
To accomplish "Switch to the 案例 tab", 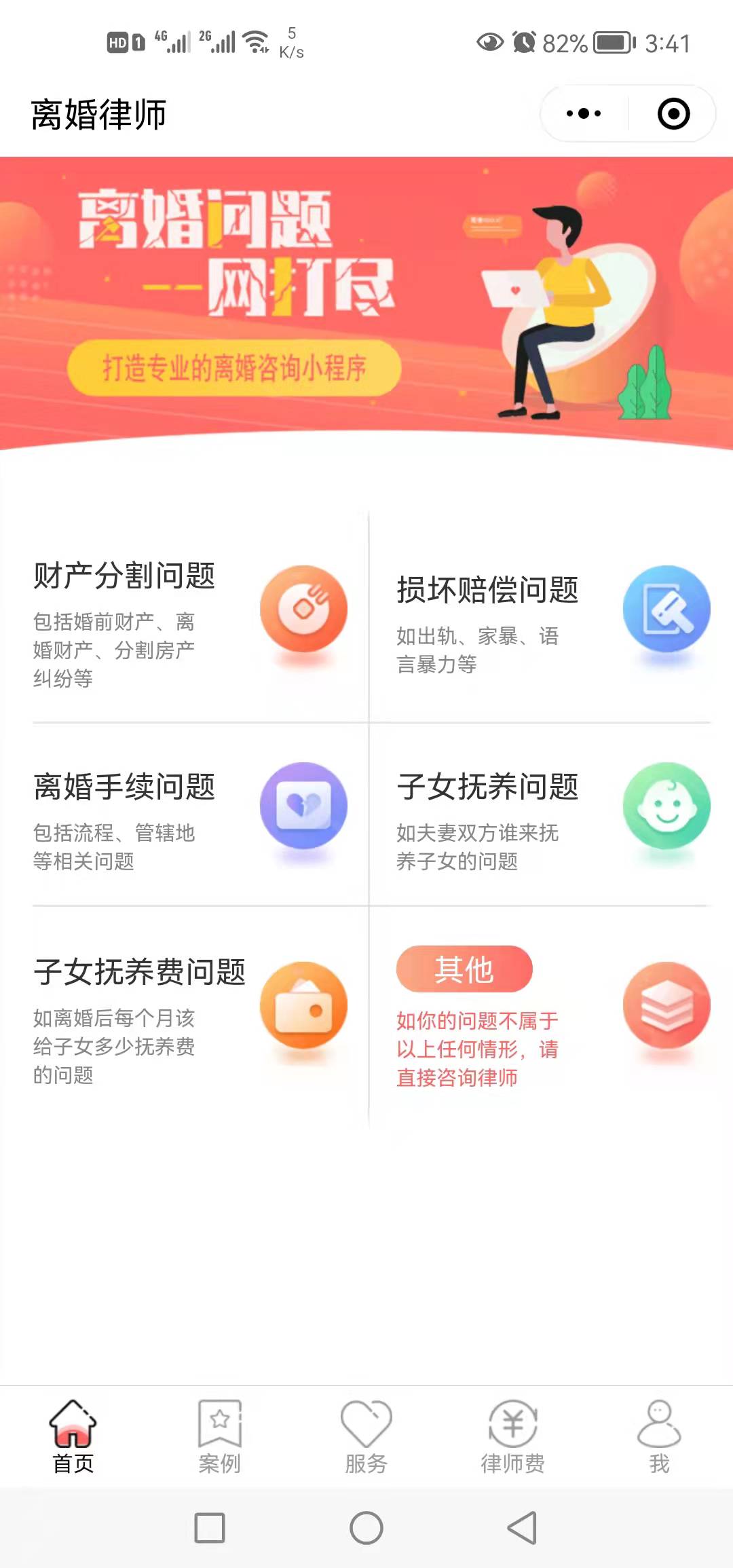I will pos(219,1437).
